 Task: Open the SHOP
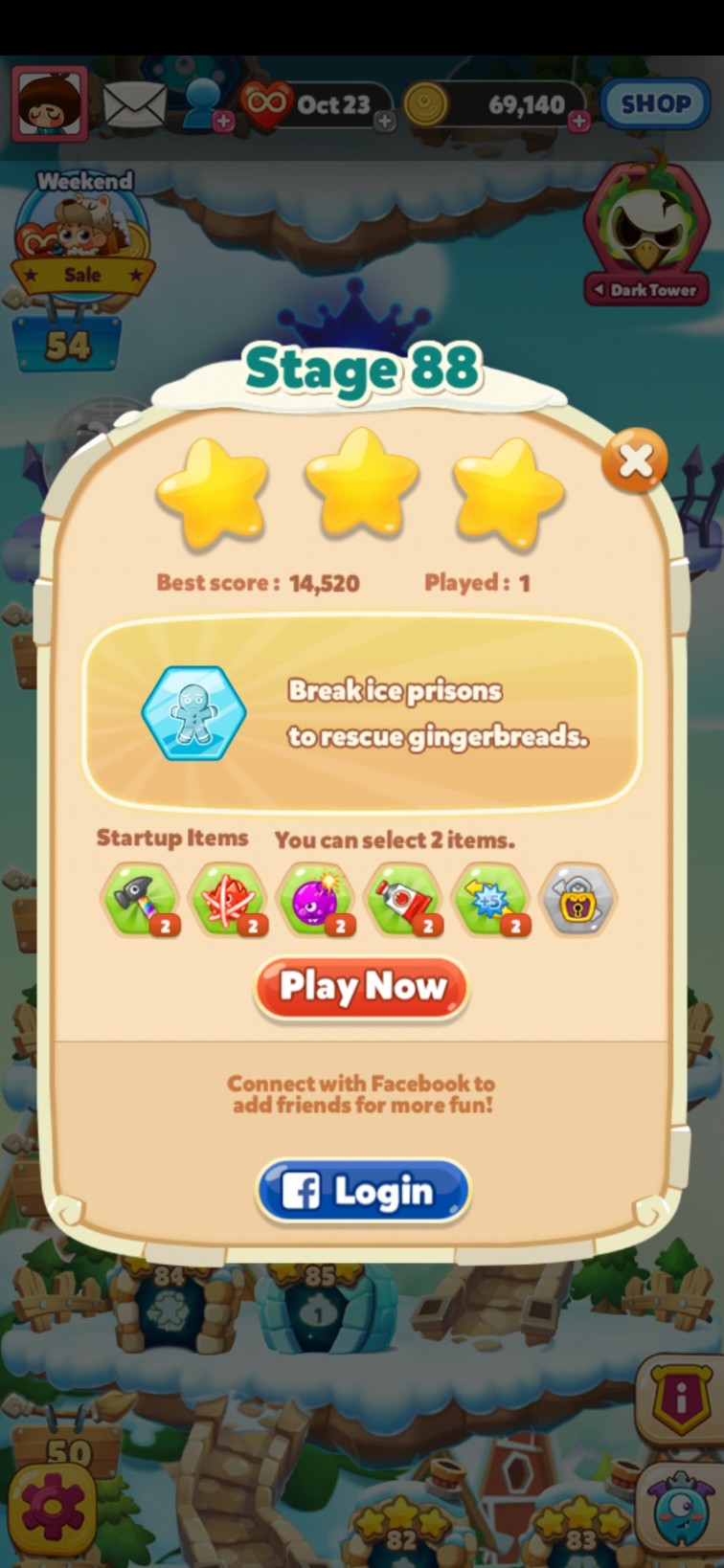[x=655, y=103]
